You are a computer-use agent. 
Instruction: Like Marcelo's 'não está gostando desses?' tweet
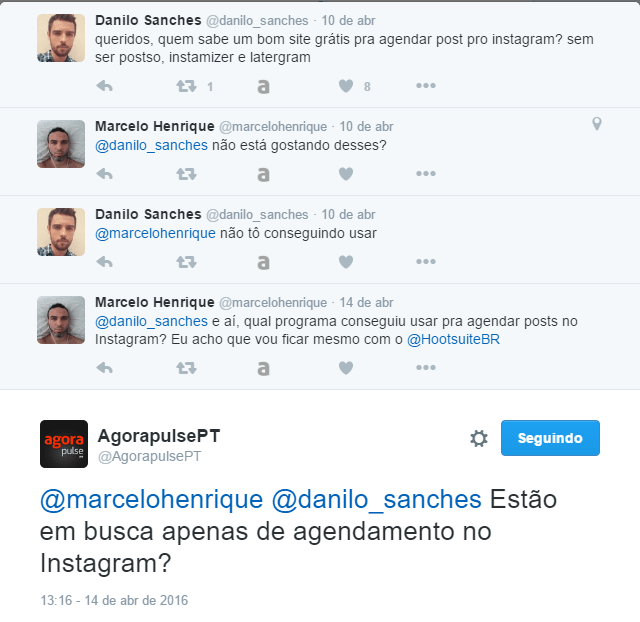[x=346, y=174]
